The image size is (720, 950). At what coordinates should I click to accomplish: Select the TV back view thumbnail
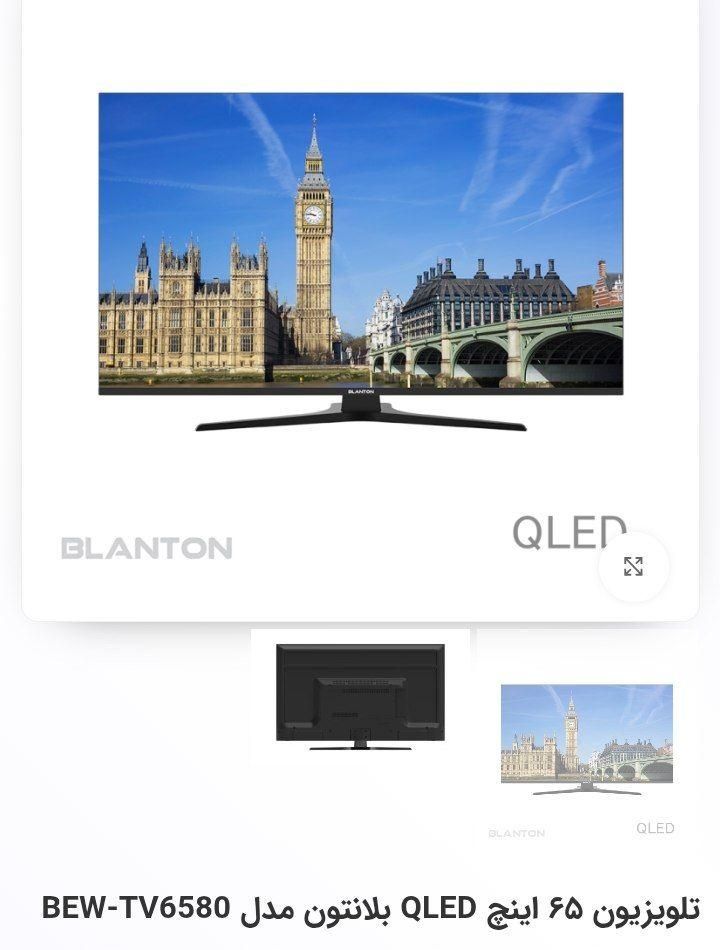click(361, 697)
